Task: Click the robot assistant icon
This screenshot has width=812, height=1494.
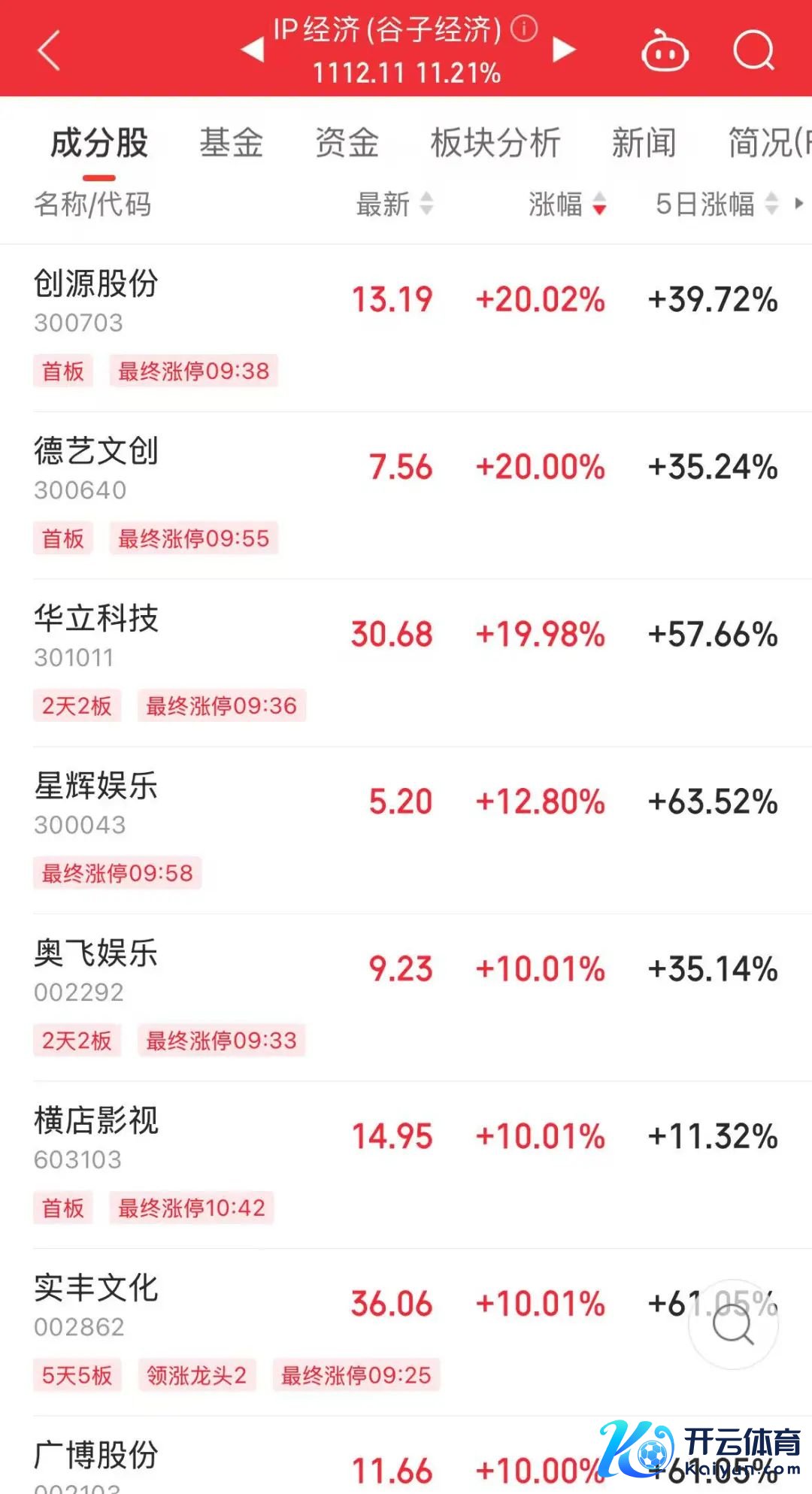Action: coord(665,51)
